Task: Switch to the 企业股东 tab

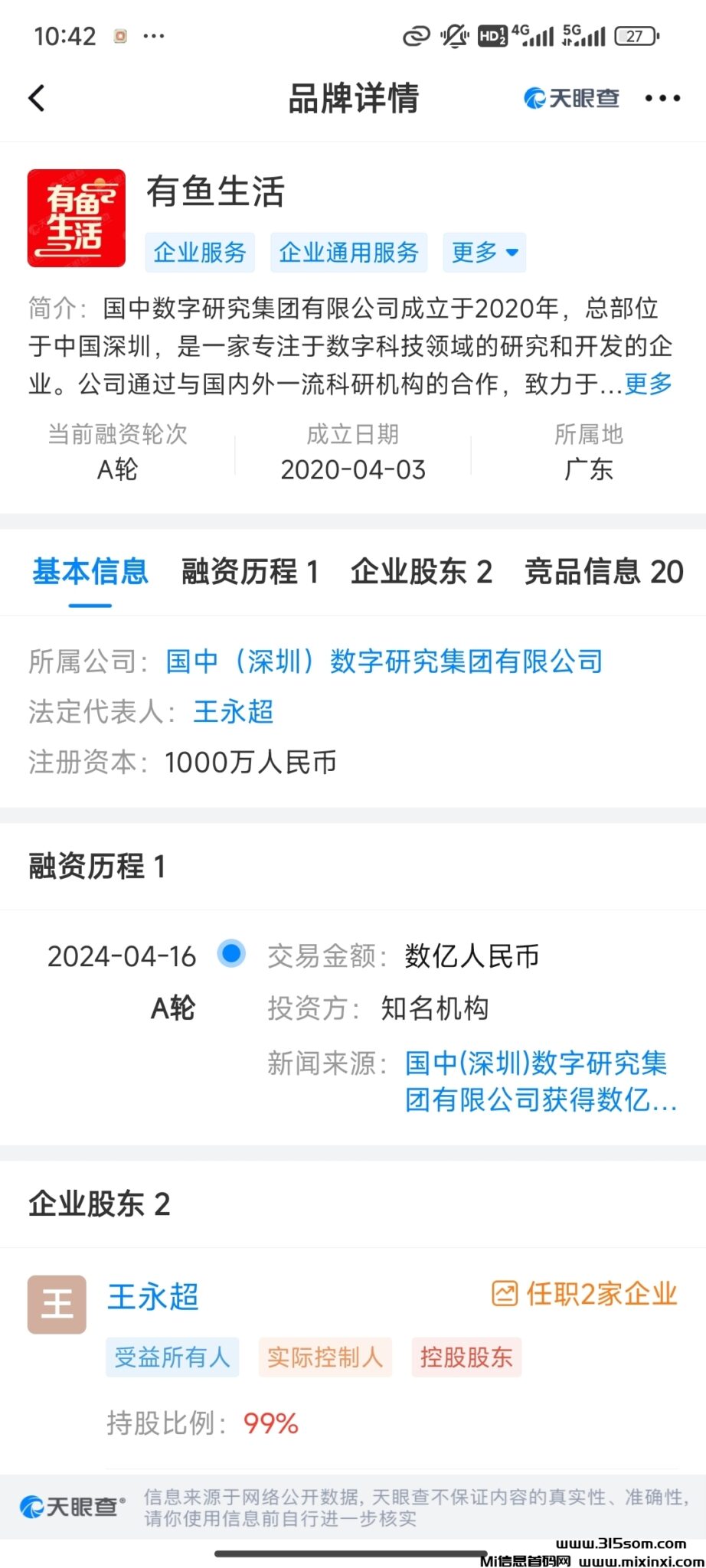Action: (x=421, y=572)
